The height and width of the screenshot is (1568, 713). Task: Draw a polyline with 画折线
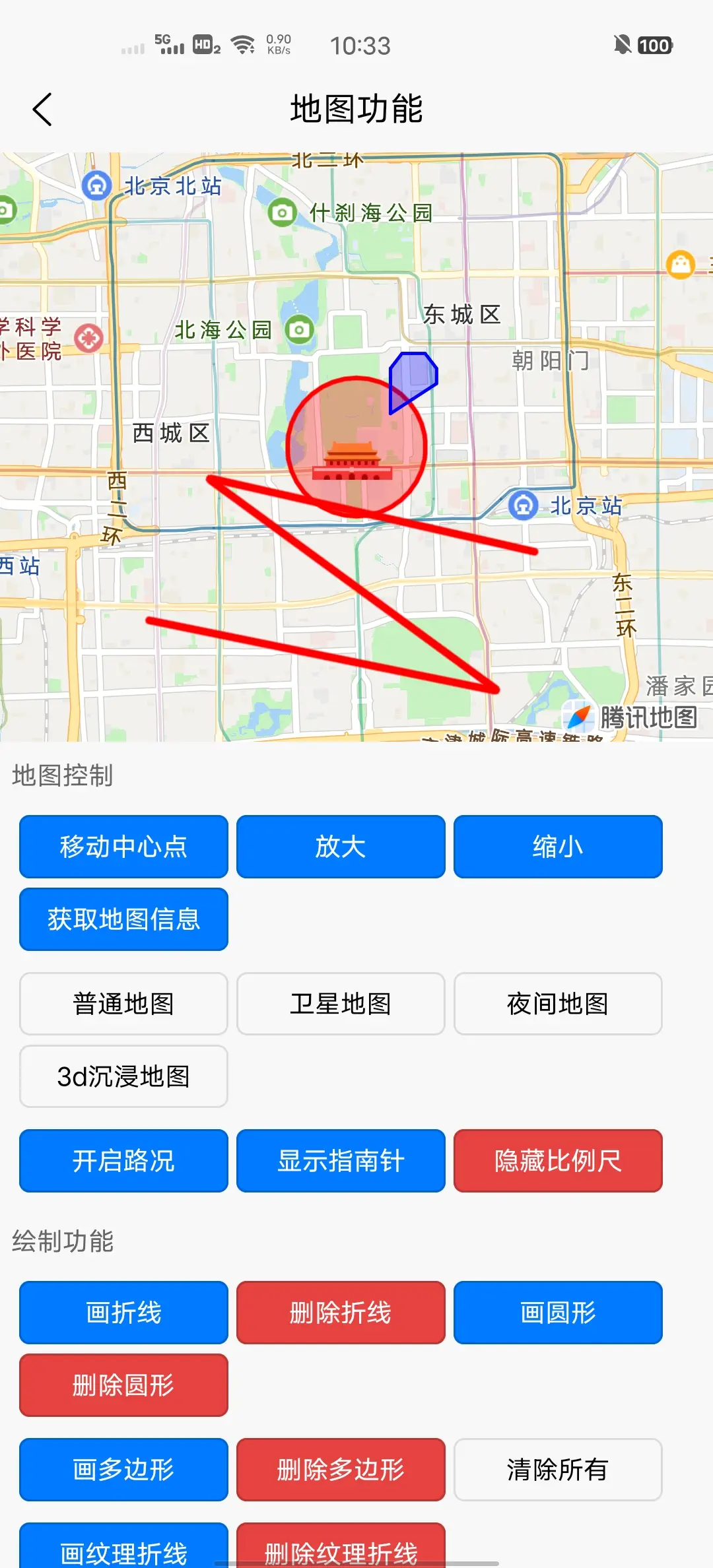tap(123, 1313)
